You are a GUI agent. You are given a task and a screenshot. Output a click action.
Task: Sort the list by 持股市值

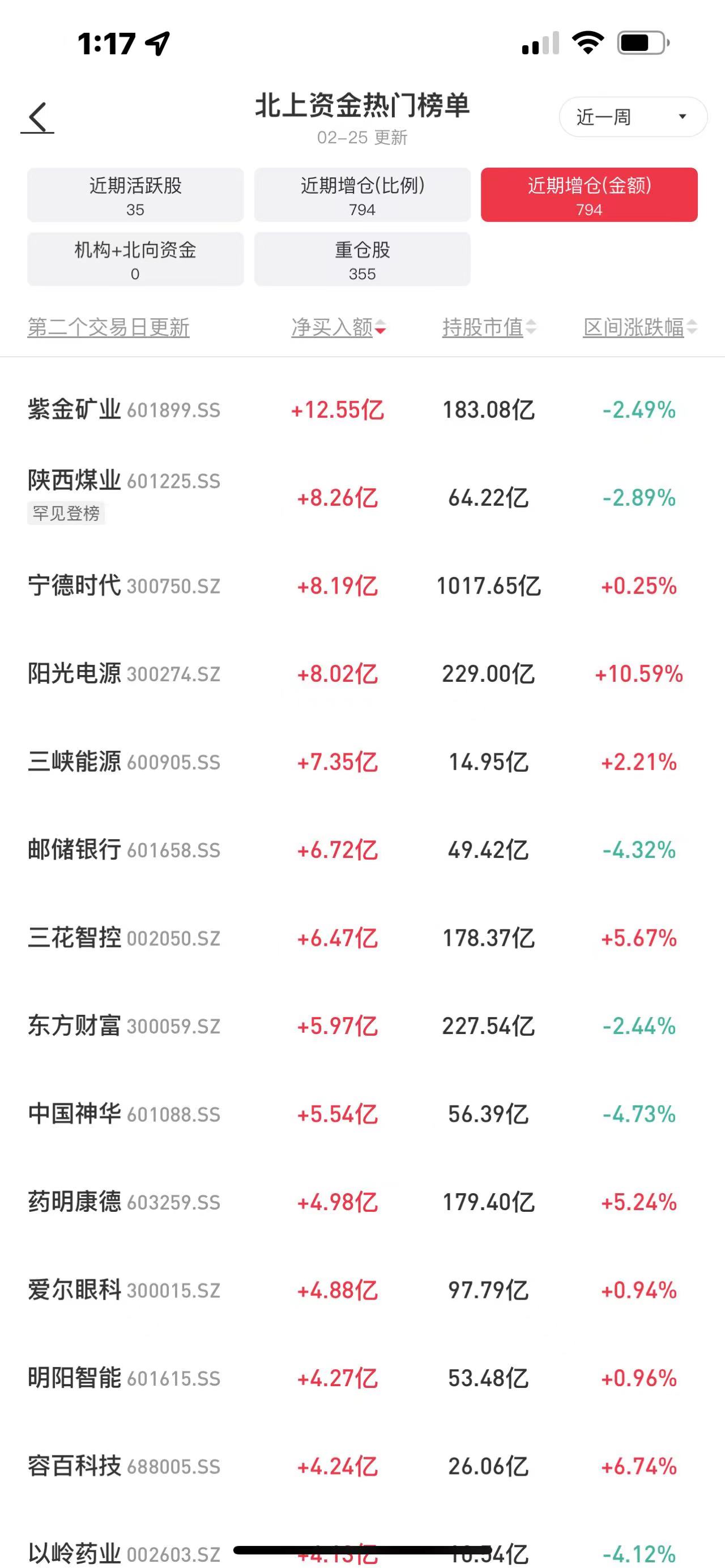tap(489, 327)
